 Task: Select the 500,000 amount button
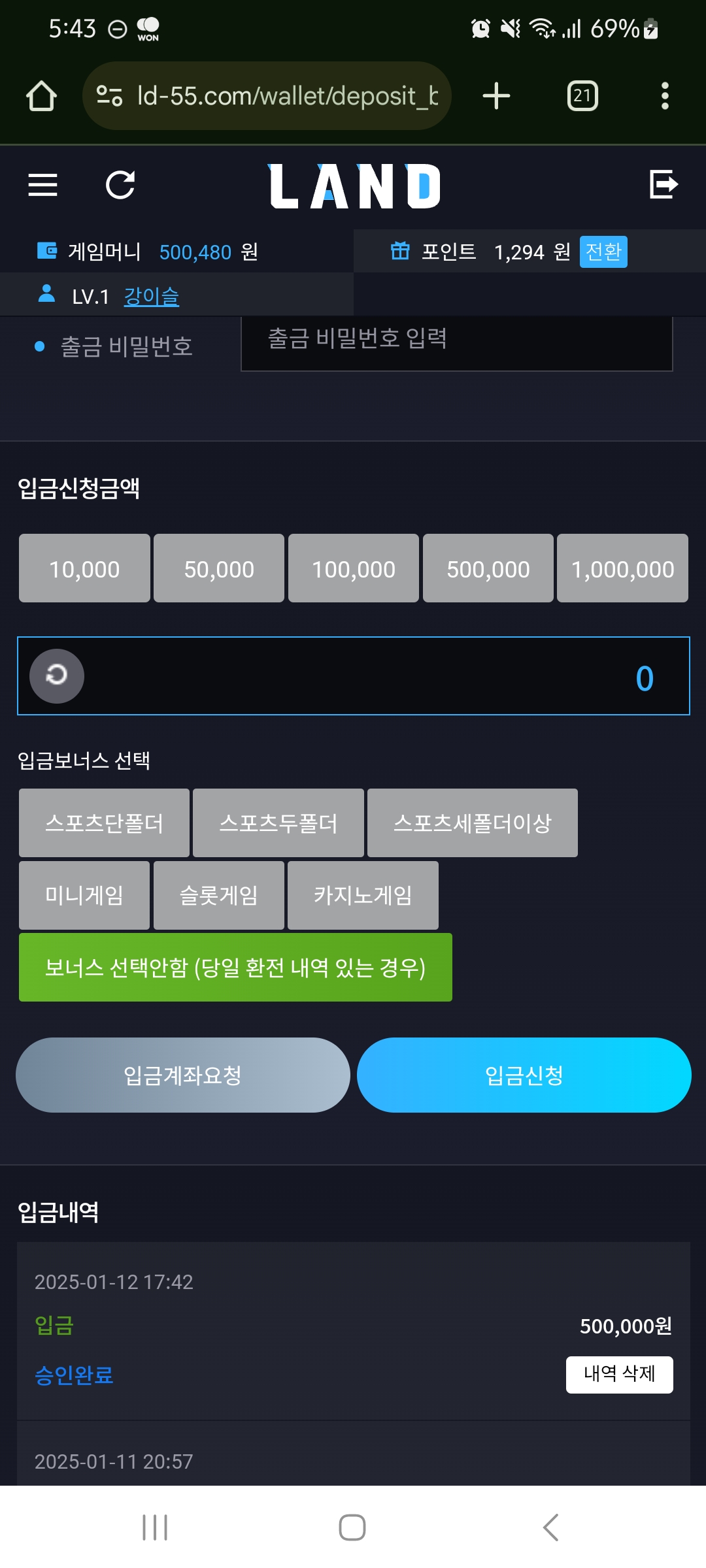coord(488,568)
